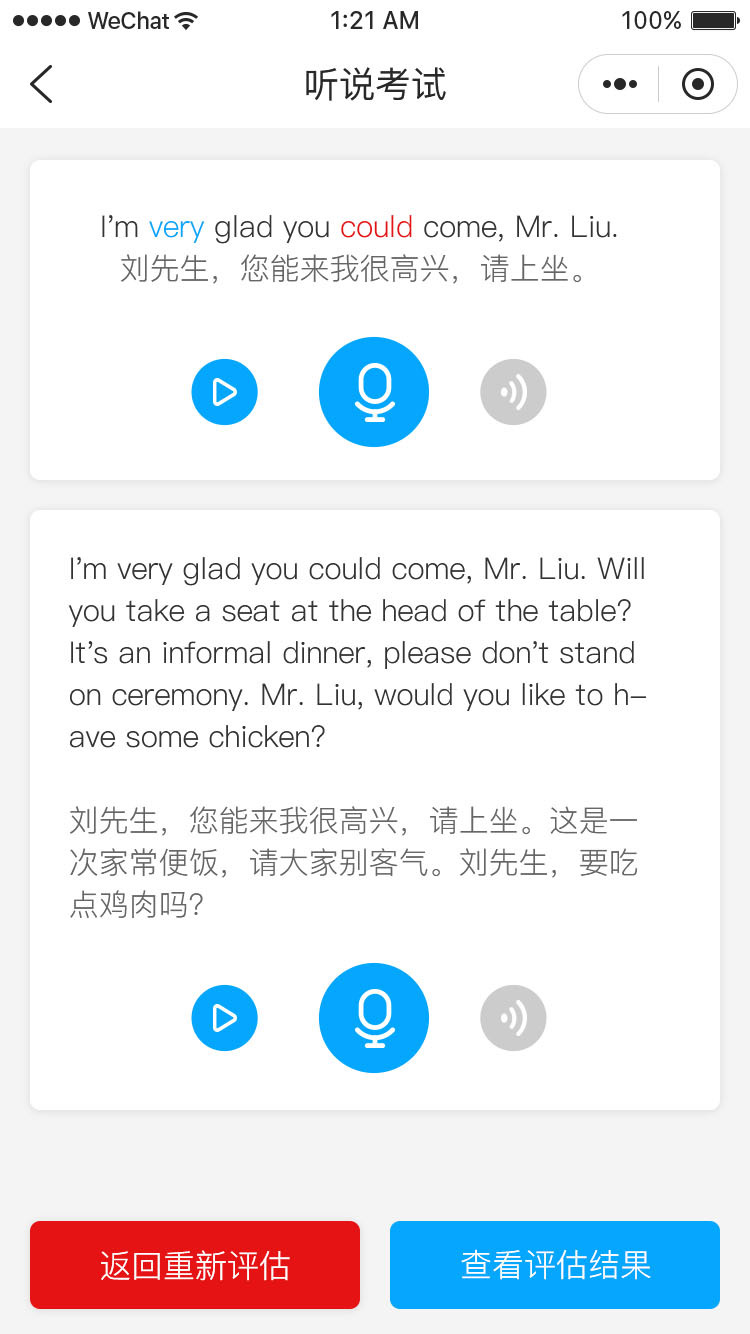
Task: Open the mini program three-dot menu
Action: tap(620, 85)
